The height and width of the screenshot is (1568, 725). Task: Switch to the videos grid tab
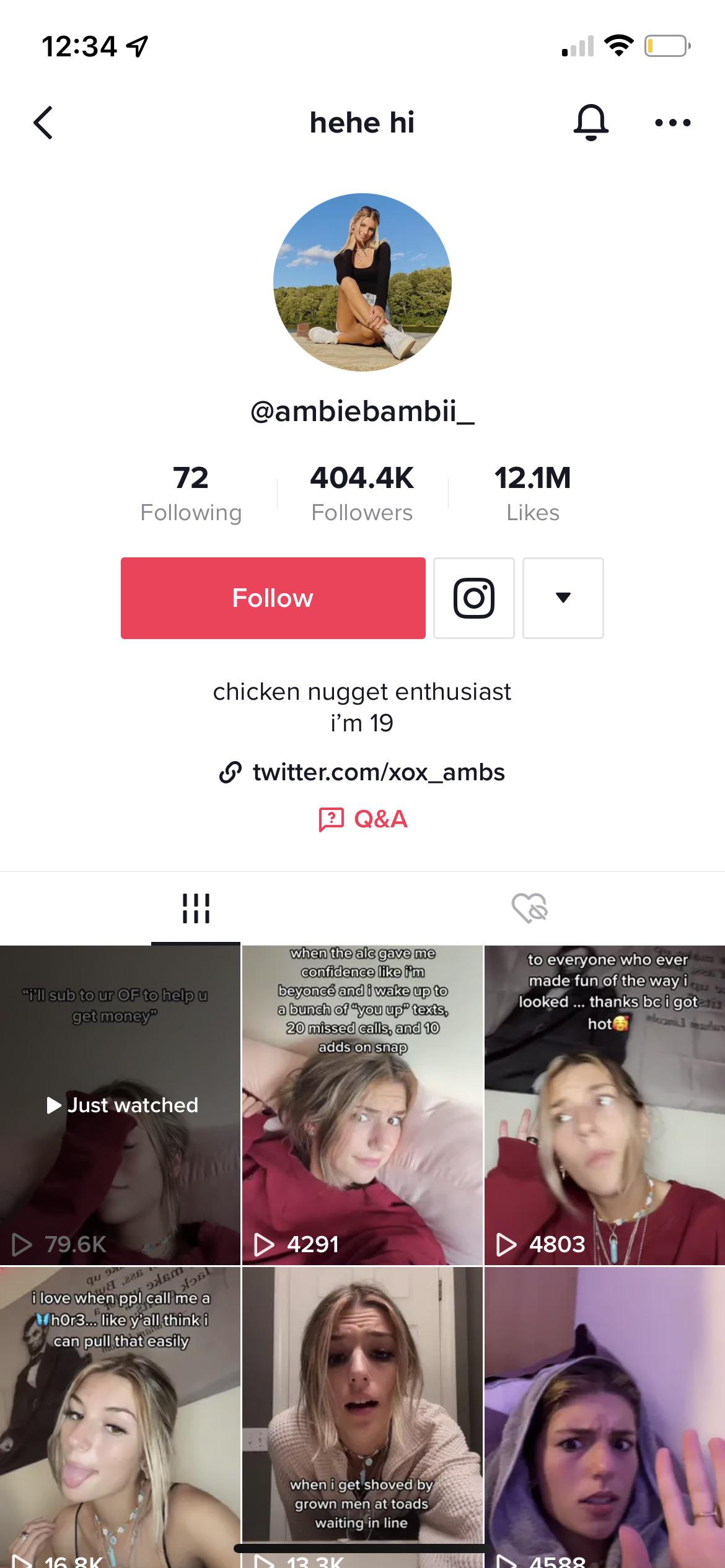pyautogui.click(x=196, y=908)
